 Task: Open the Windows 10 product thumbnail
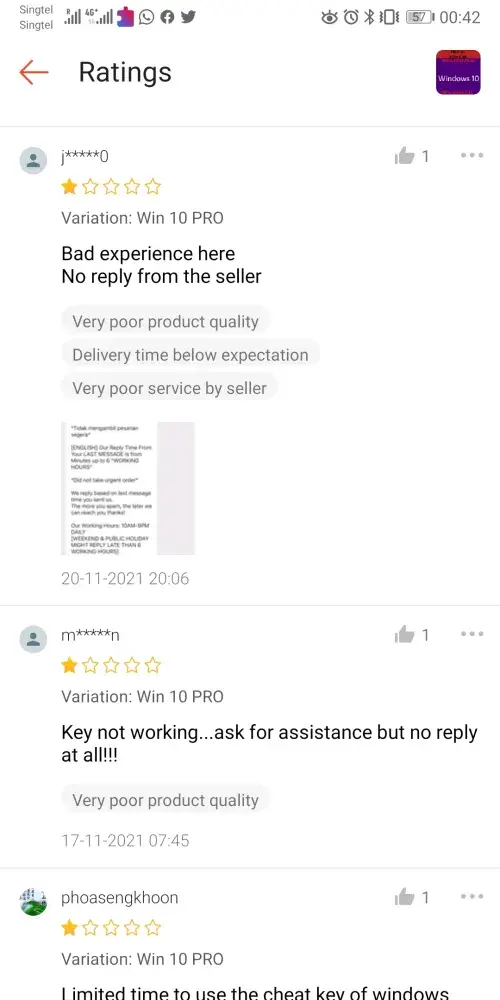point(458,73)
